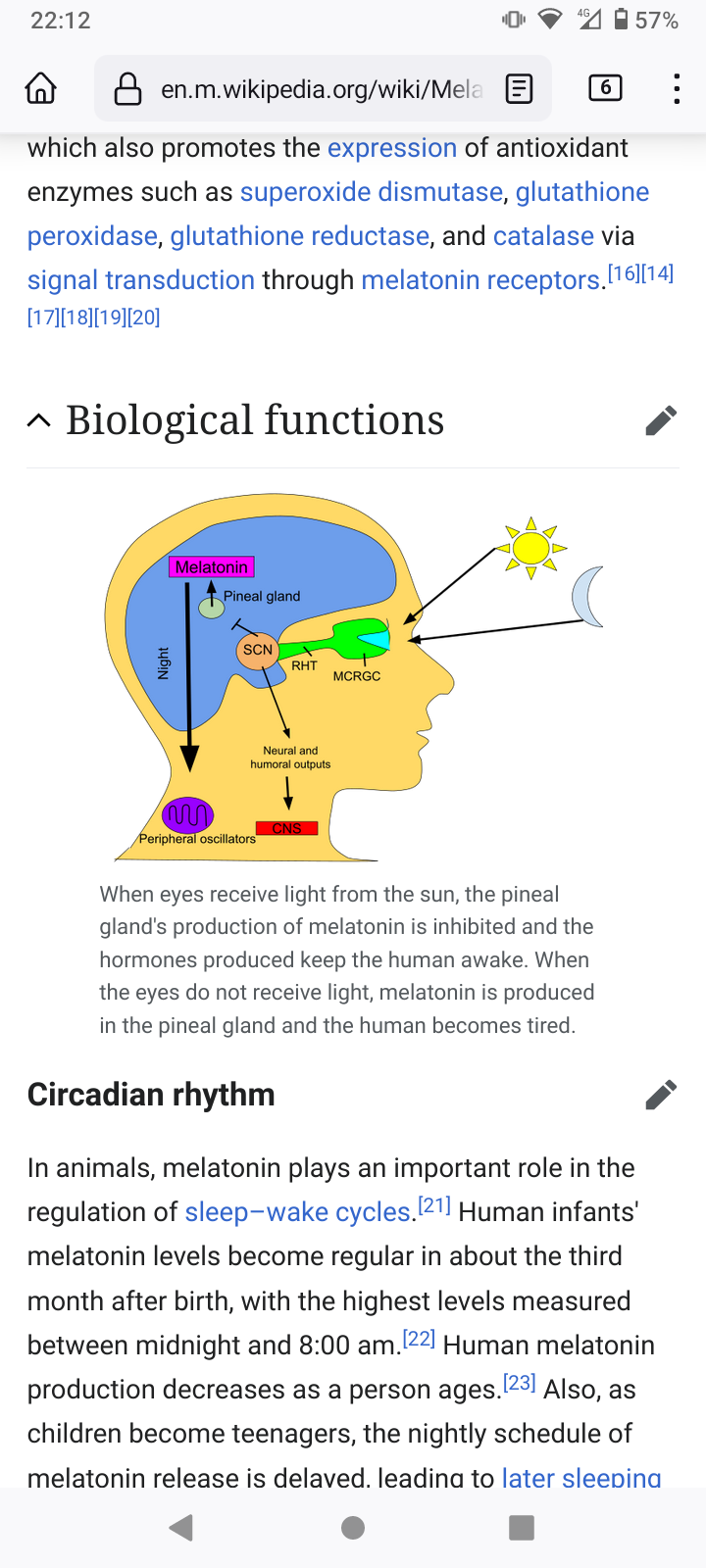View citation 21

pos(434,1205)
